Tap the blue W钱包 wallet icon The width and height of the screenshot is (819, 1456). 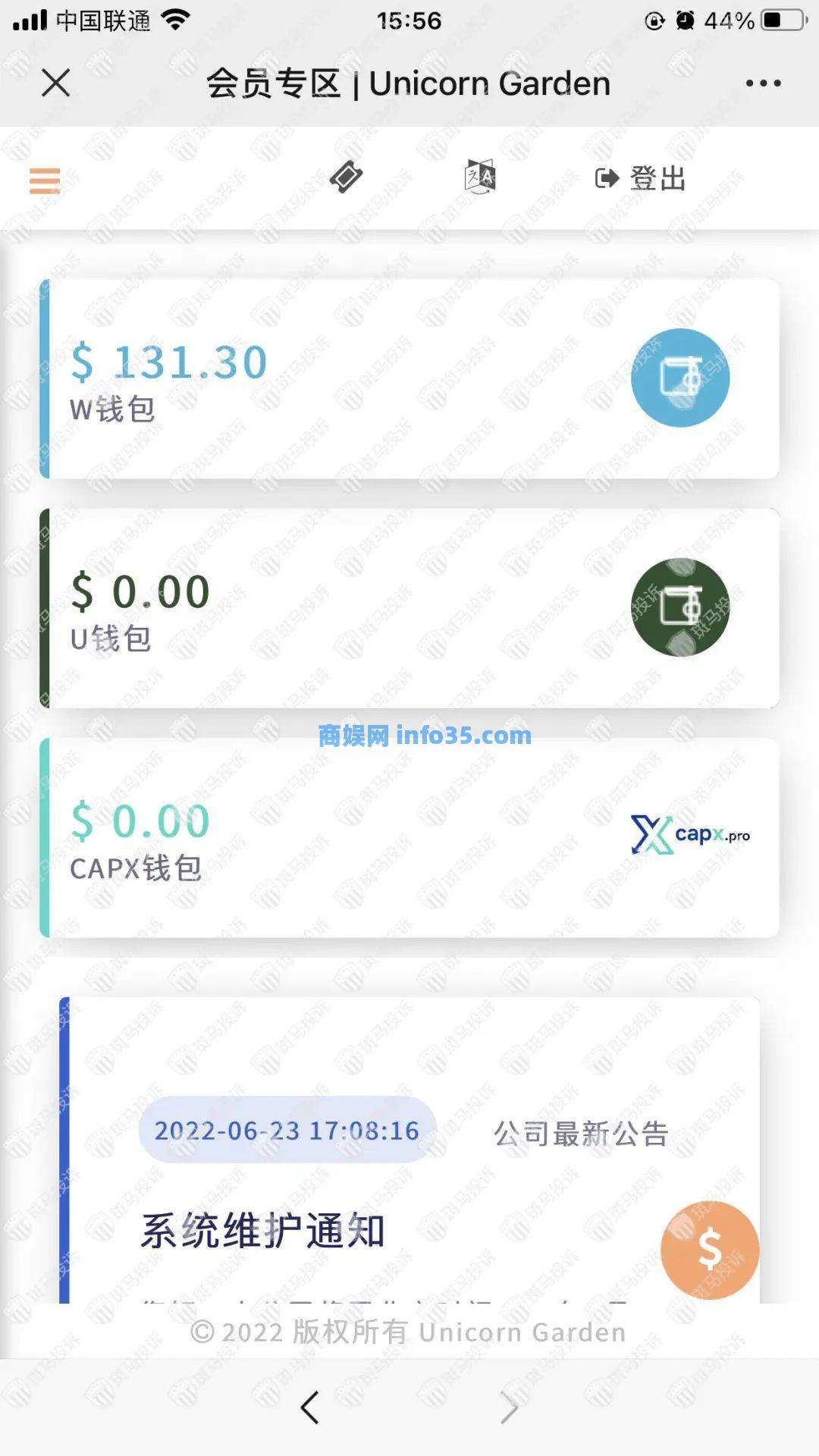click(680, 378)
